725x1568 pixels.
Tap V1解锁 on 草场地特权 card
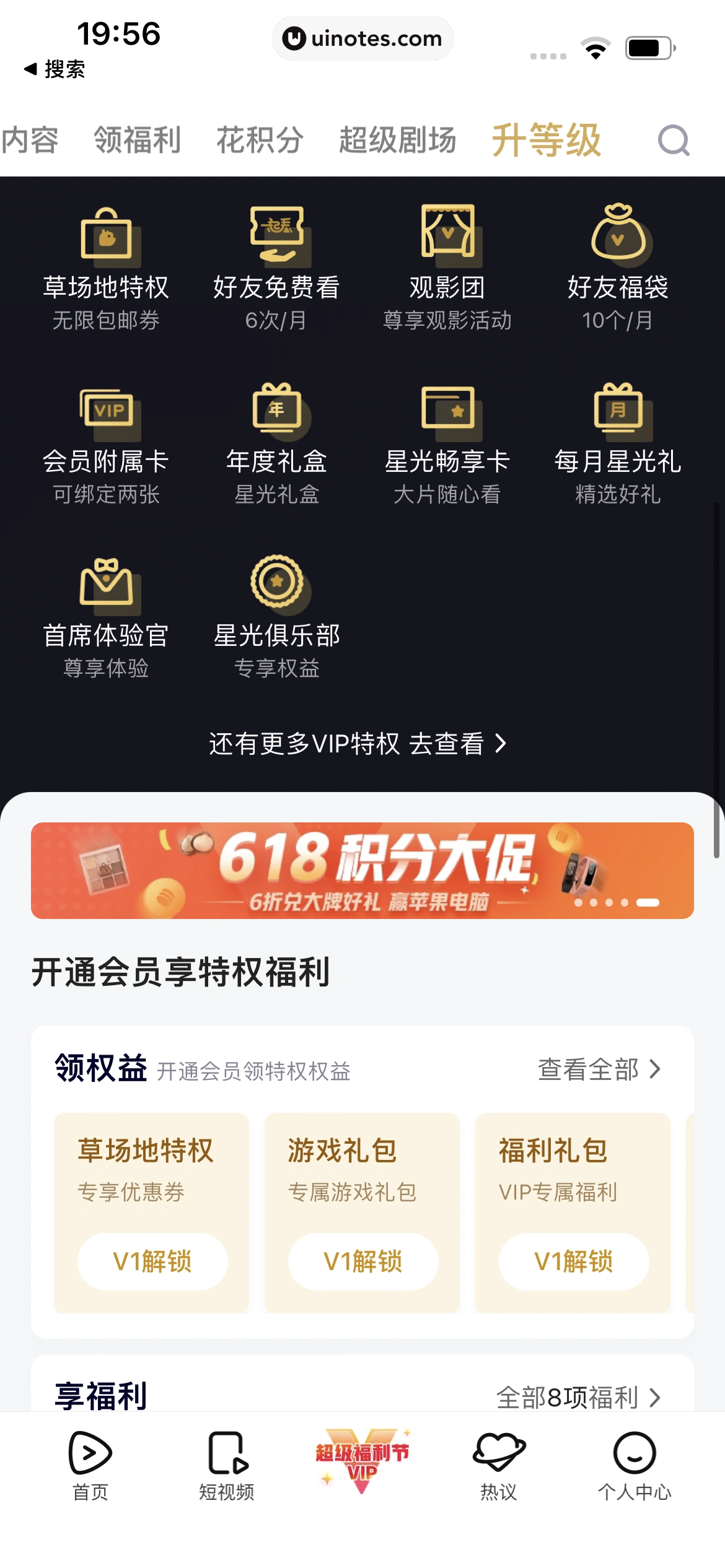(x=152, y=1261)
